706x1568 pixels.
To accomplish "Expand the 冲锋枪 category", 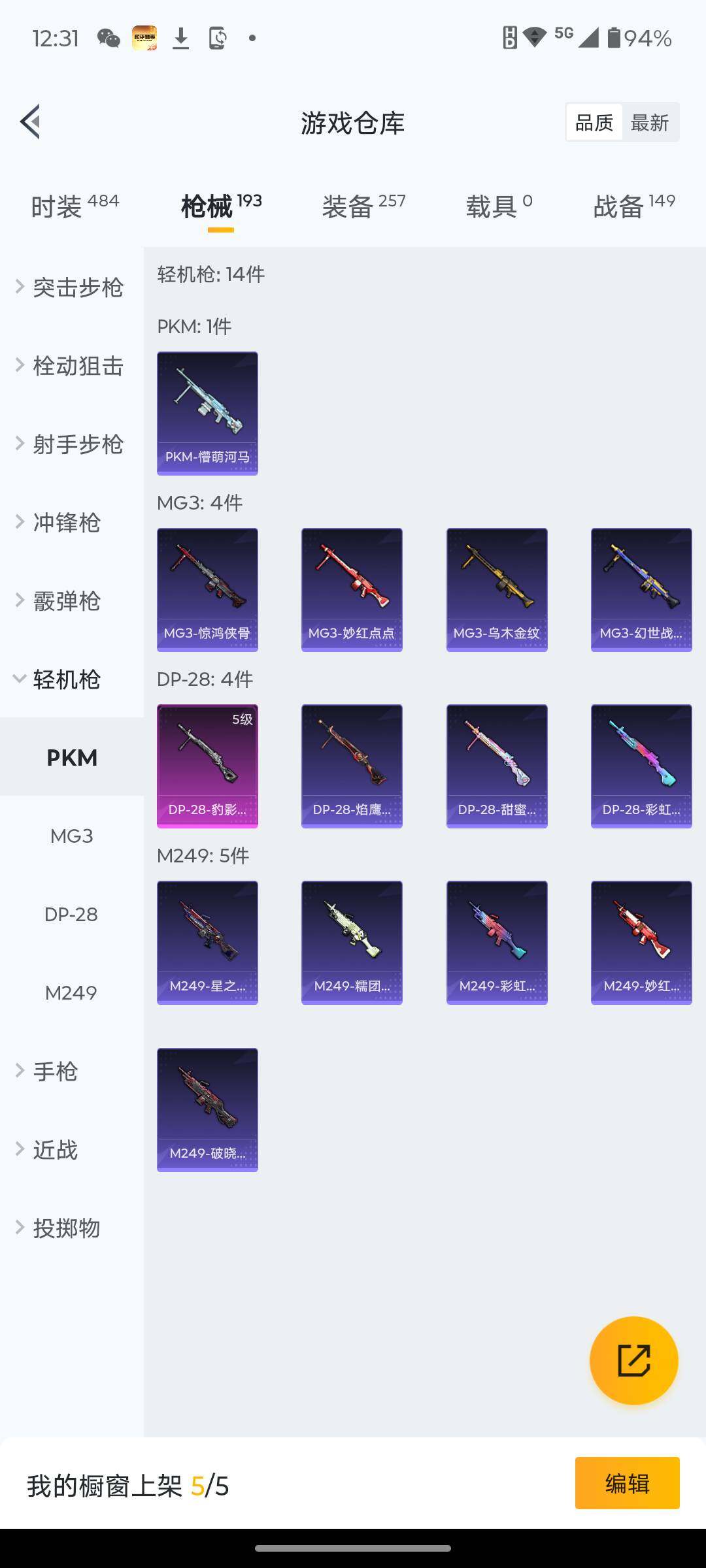I will point(65,523).
